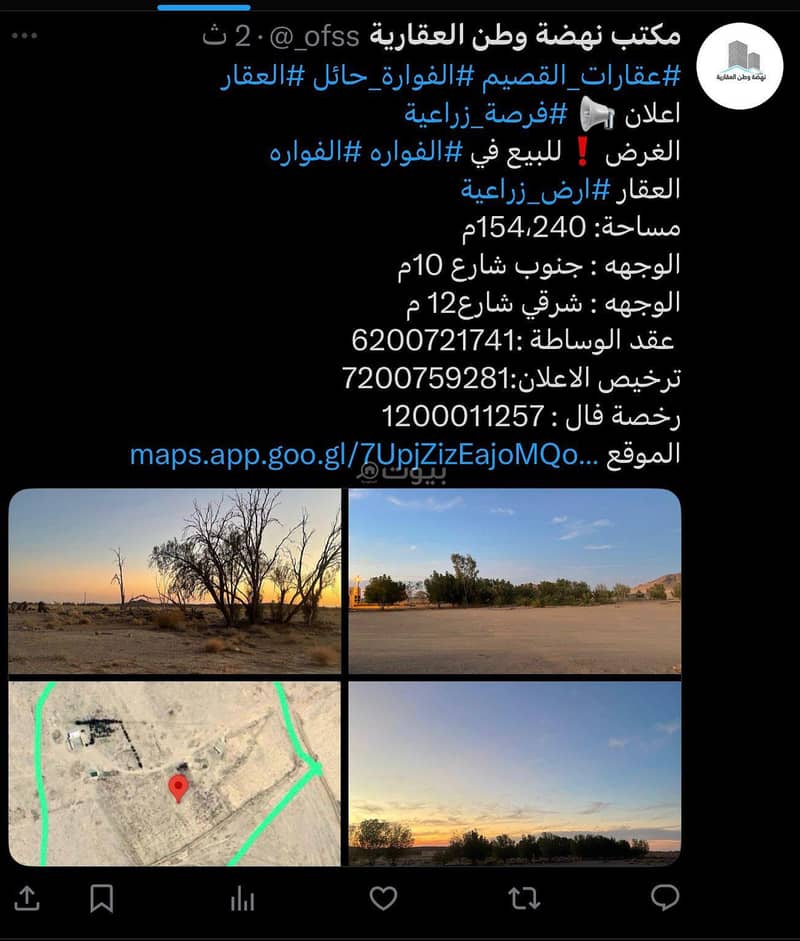This screenshot has width=800, height=941.
Task: View post analytics bar-chart icon
Action: point(242,898)
